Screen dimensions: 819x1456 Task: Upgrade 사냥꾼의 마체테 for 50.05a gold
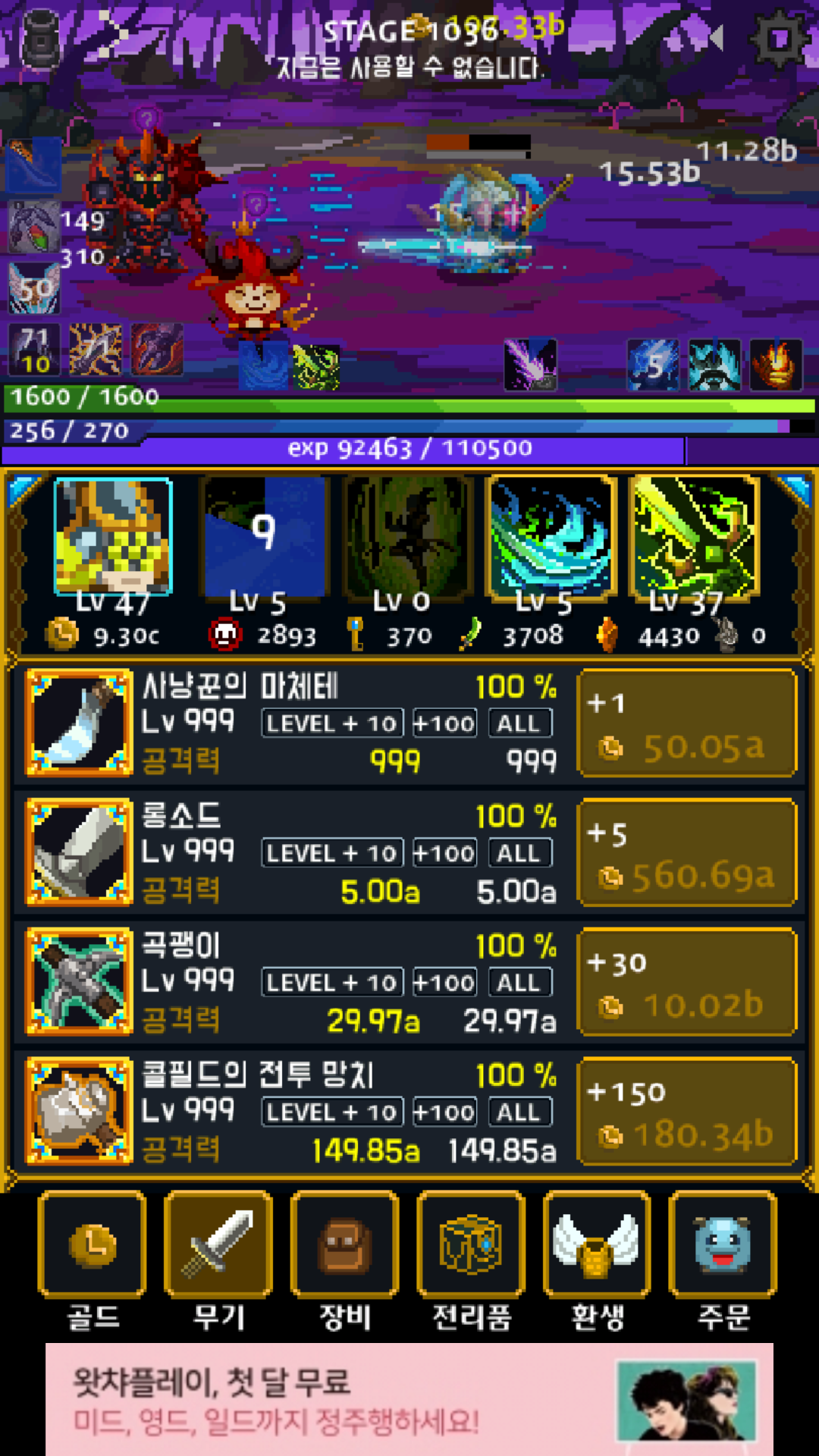click(x=687, y=723)
